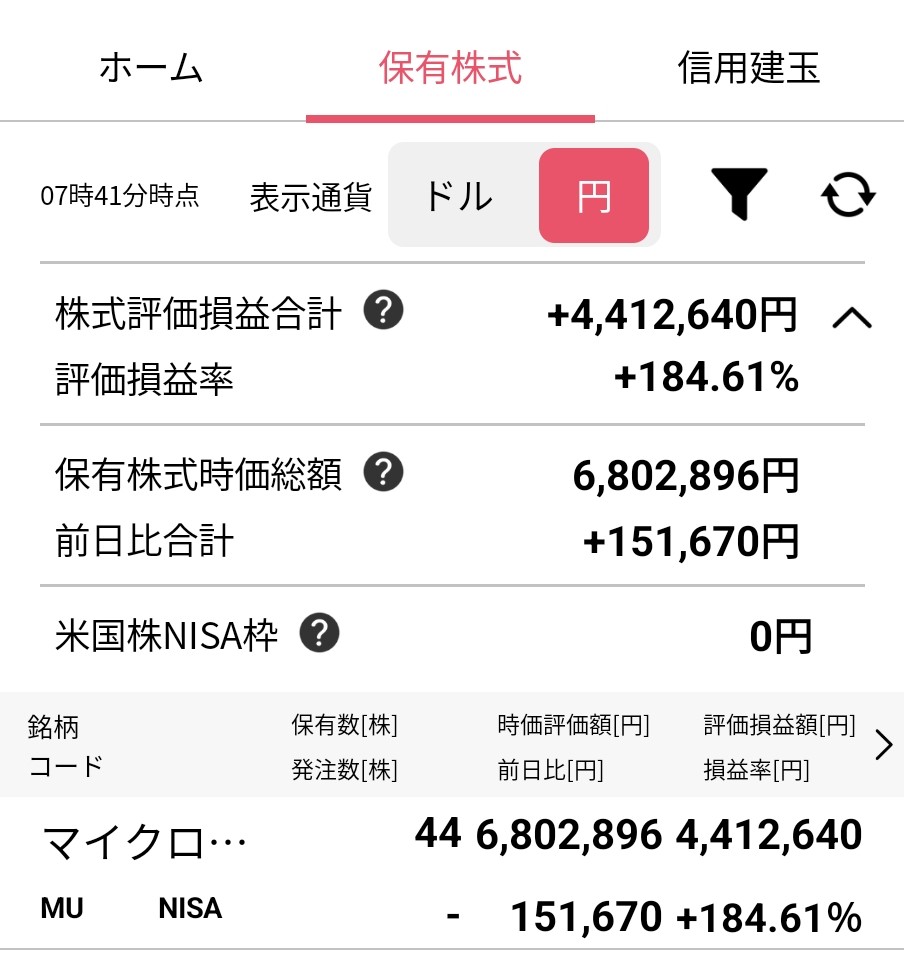Tap help icon beside 株式評価損益合計
The width and height of the screenshot is (904, 973).
coord(383,310)
